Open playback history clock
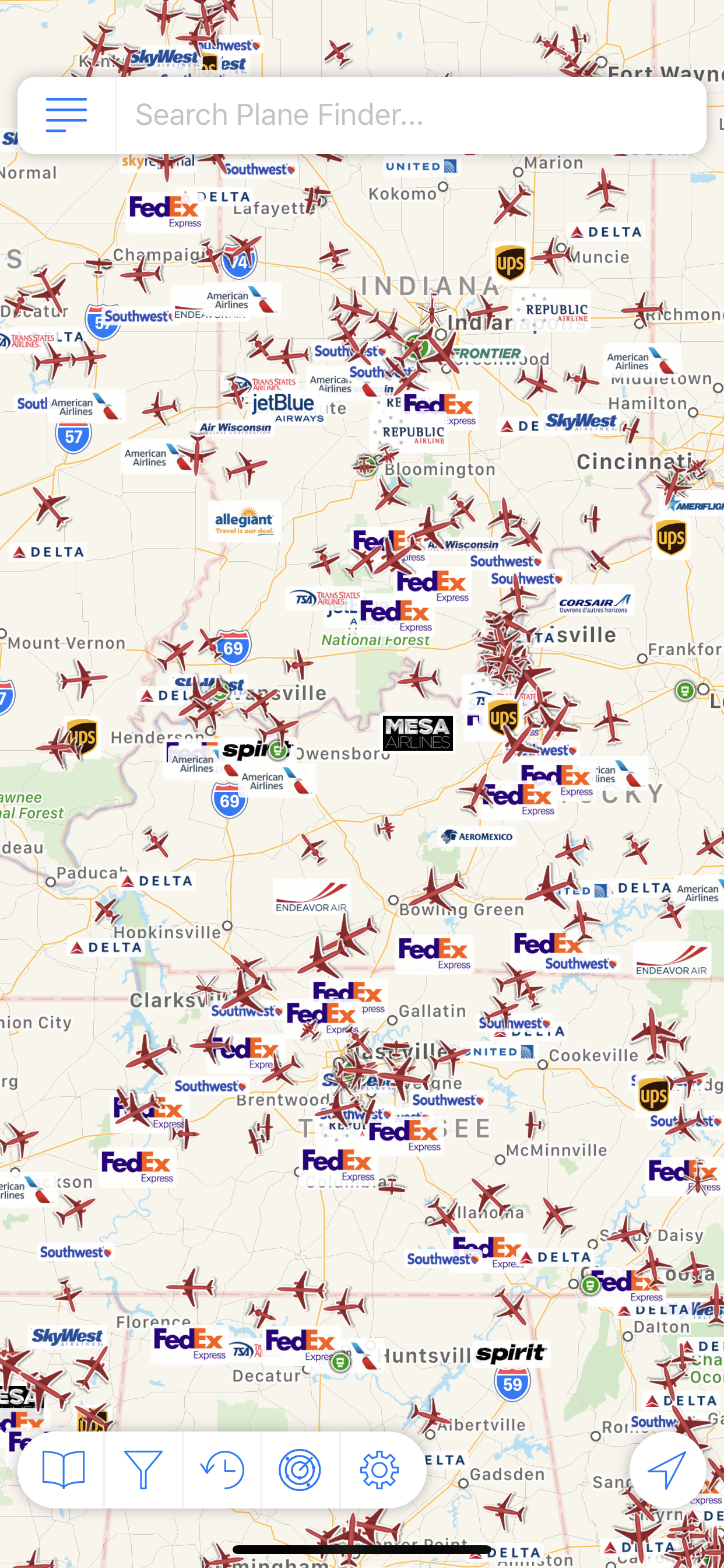This screenshot has height=1568, width=724. tap(222, 1469)
